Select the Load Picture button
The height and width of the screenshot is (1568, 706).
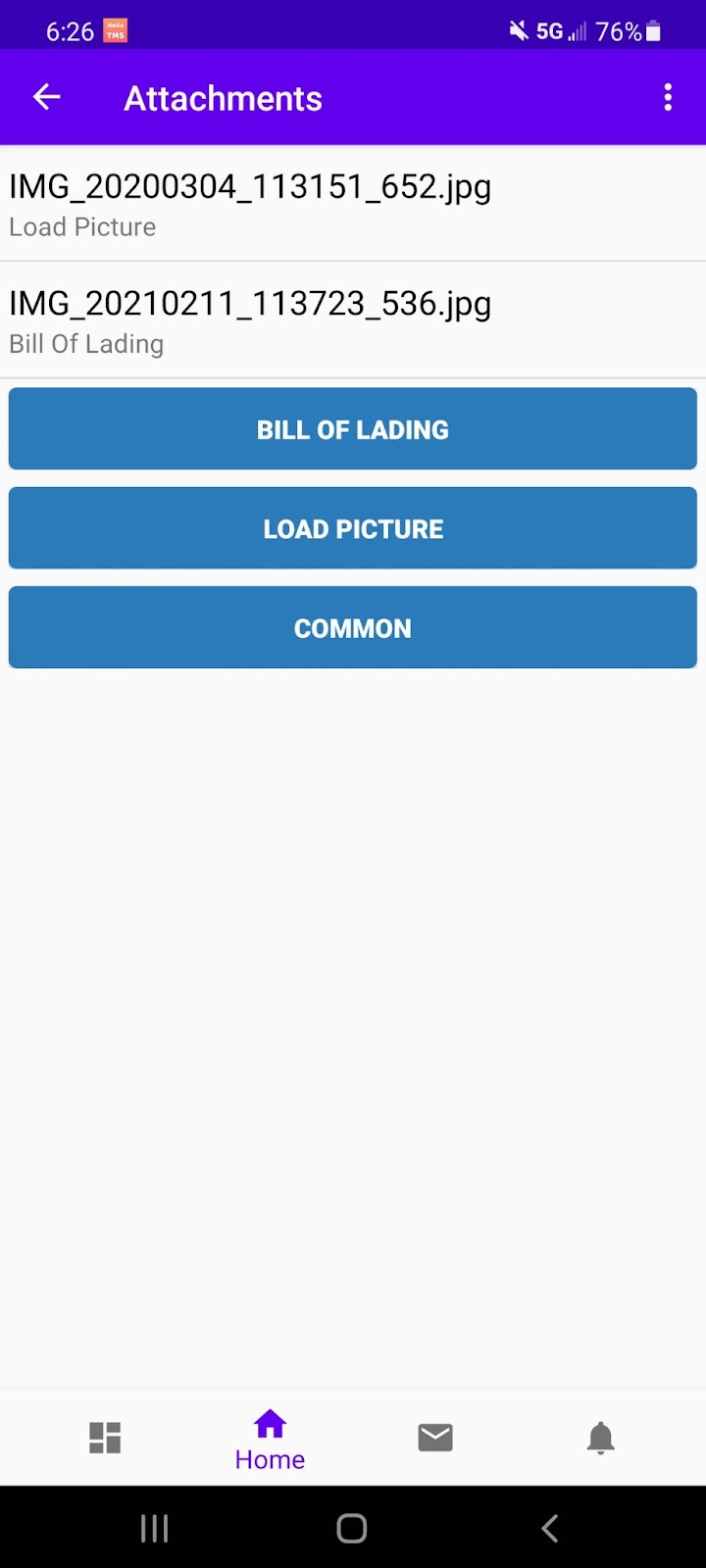353,528
